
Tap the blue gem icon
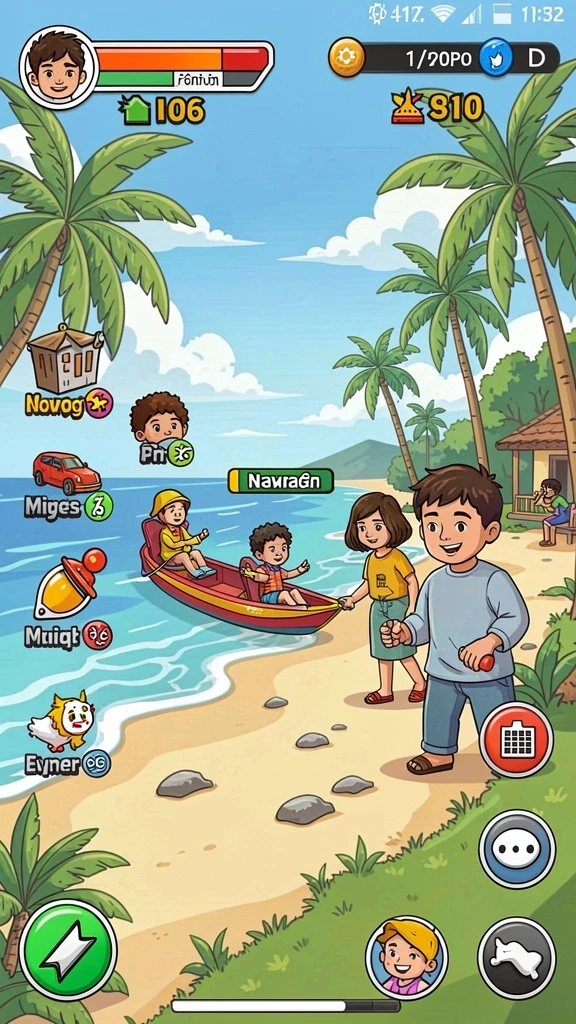pyautogui.click(x=496, y=58)
